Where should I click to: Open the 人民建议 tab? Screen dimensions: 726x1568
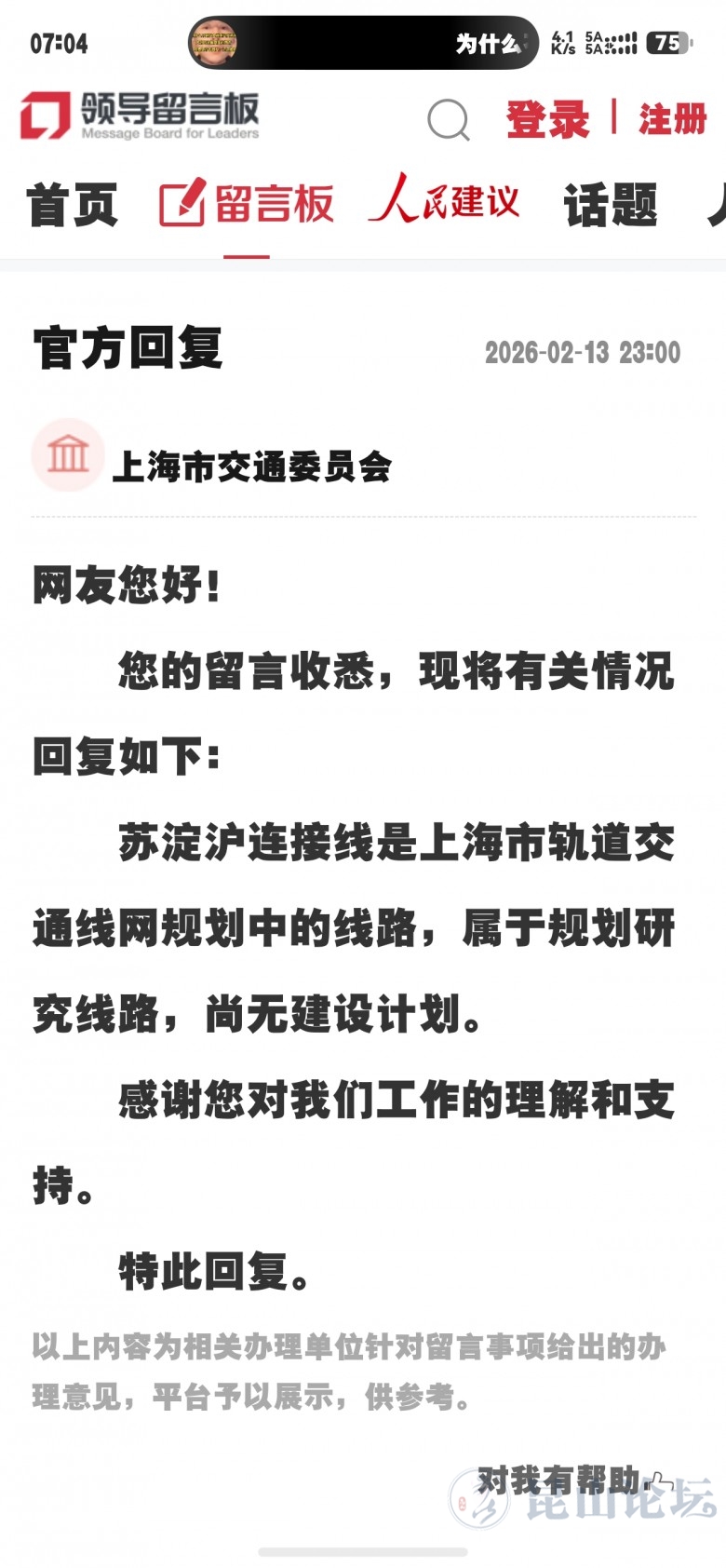pos(445,201)
